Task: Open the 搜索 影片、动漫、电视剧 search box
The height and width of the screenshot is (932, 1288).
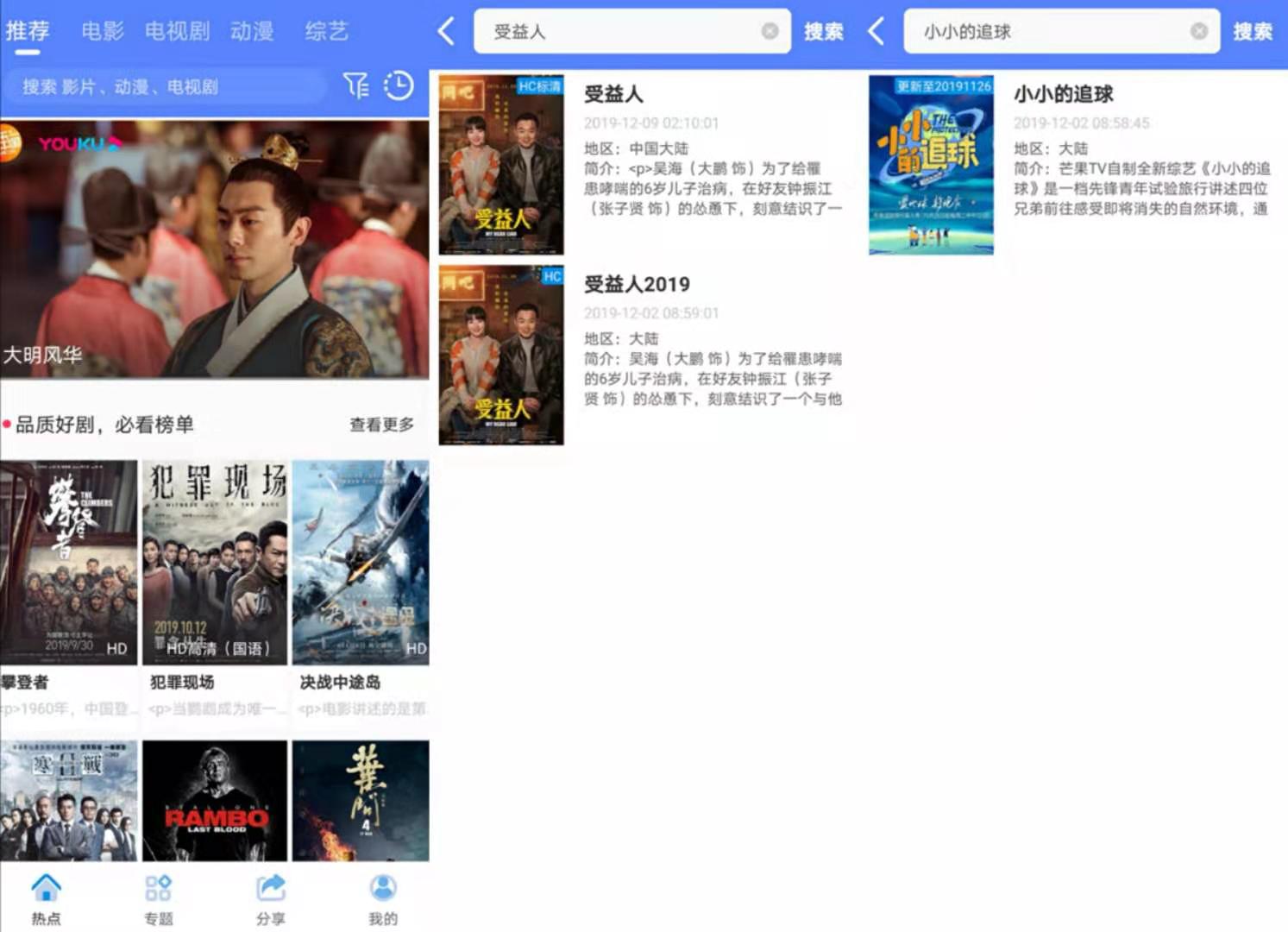Action: click(164, 86)
